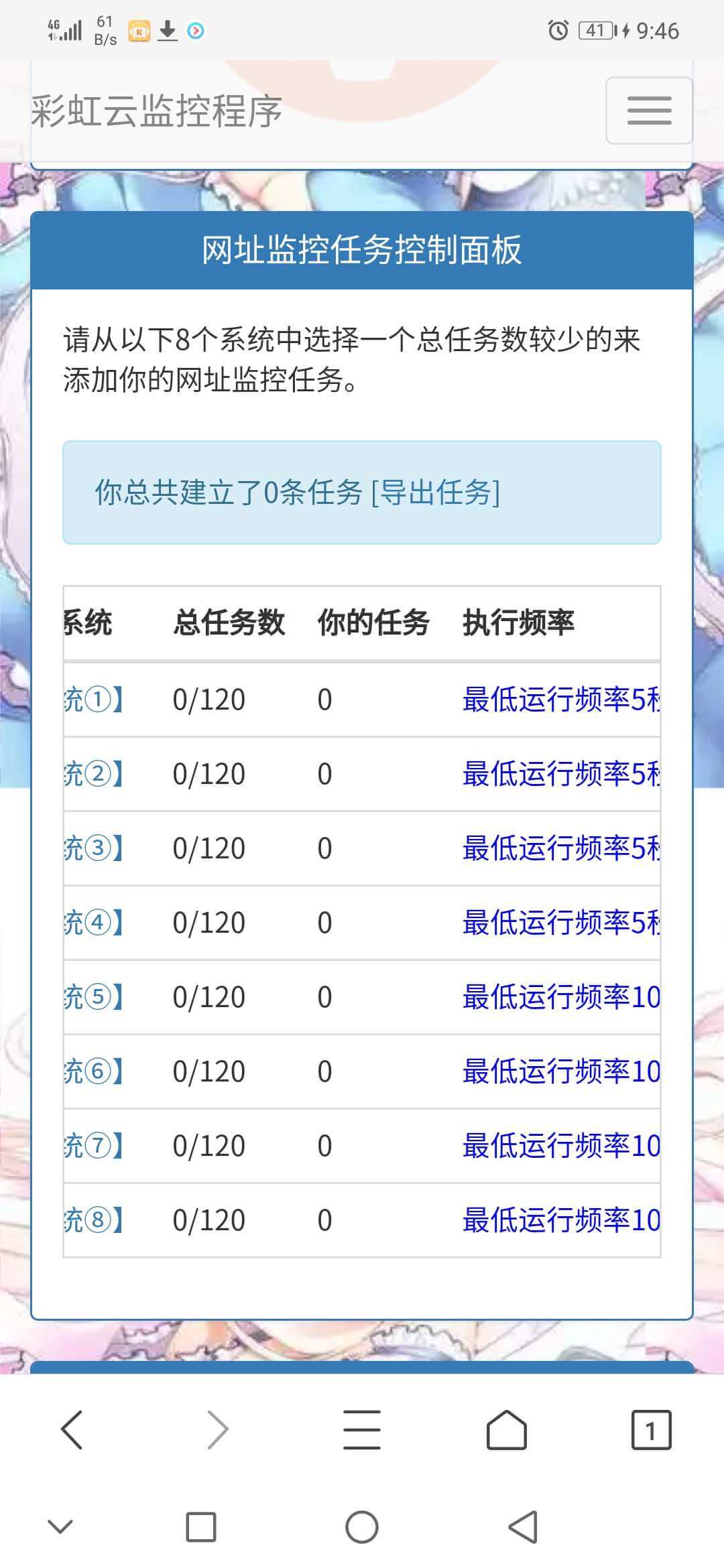Open recent apps with square button
The height and width of the screenshot is (1568, 724).
coord(200,1527)
